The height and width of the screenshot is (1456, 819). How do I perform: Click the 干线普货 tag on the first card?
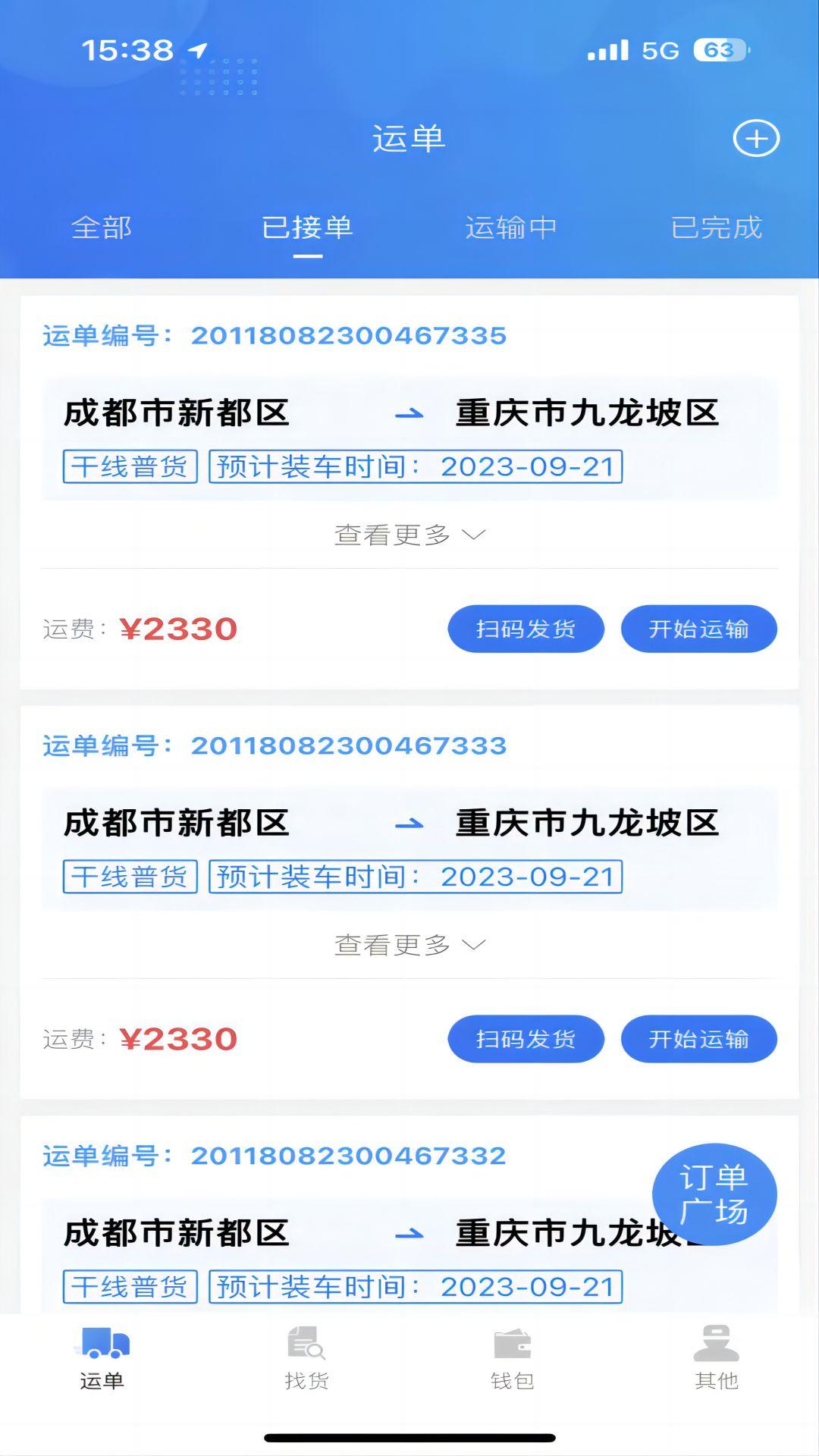click(x=130, y=466)
